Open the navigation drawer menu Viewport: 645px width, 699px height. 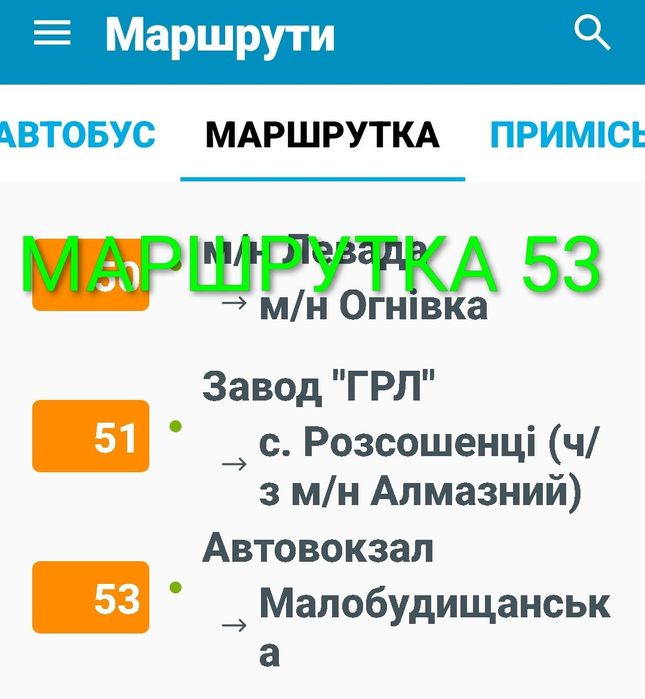pyautogui.click(x=52, y=34)
